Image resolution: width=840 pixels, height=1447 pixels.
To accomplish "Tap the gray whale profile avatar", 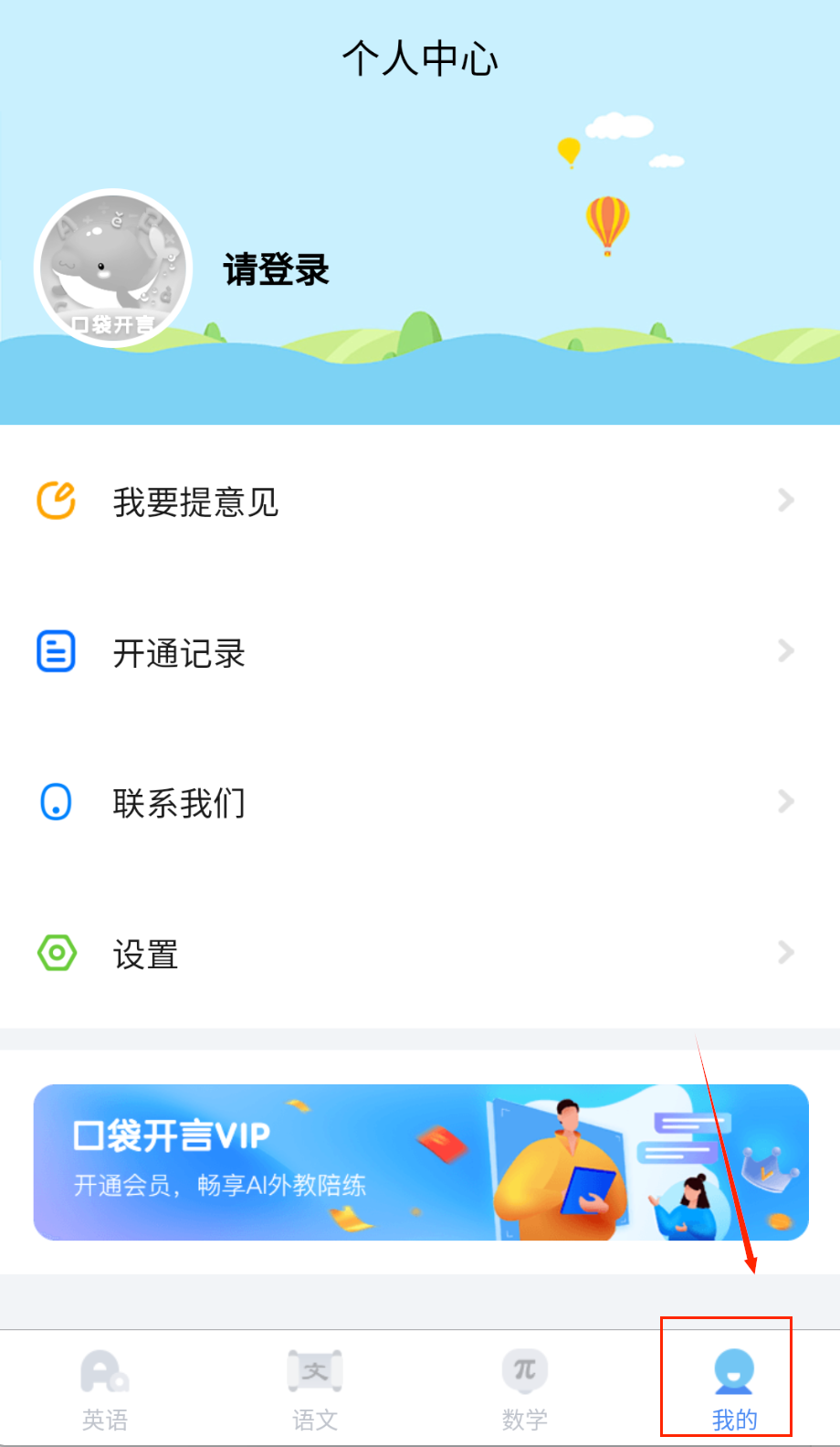I will pos(113,269).
